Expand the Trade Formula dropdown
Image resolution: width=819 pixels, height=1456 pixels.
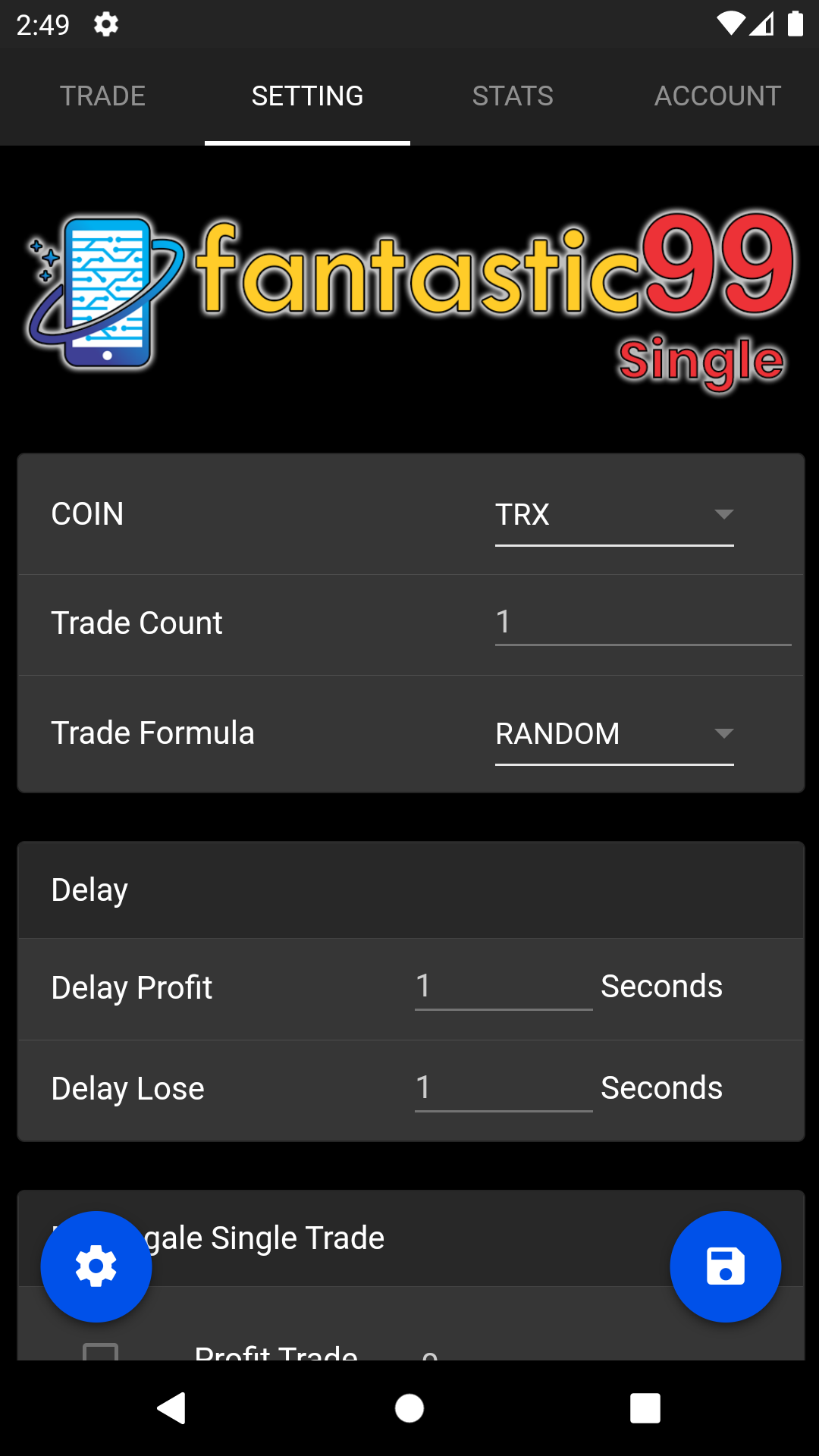point(613,734)
